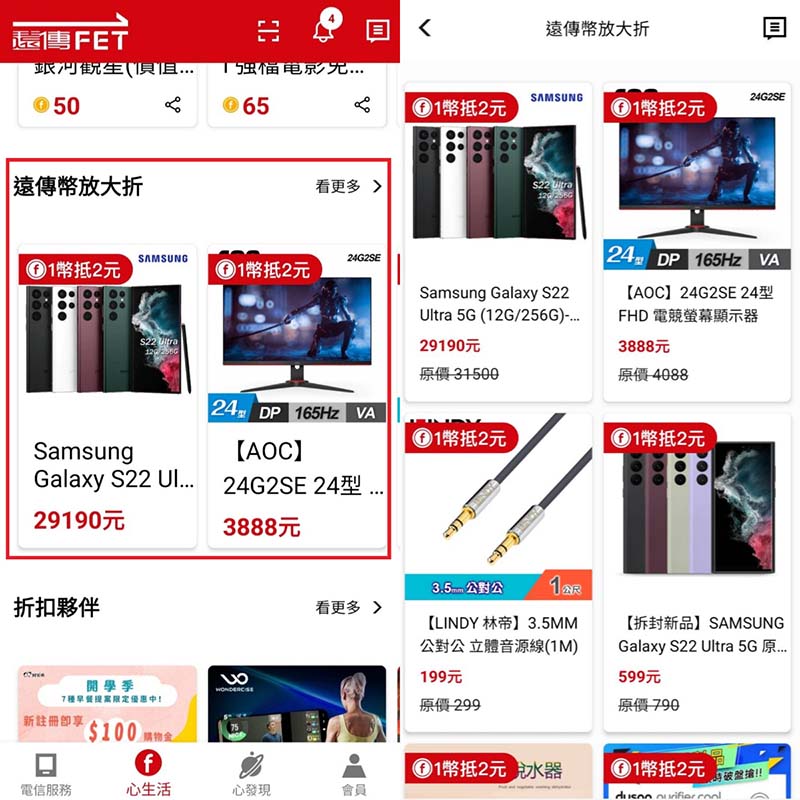Open the notifications bell with badge 4
Image resolution: width=800 pixels, height=800 pixels.
click(x=323, y=30)
